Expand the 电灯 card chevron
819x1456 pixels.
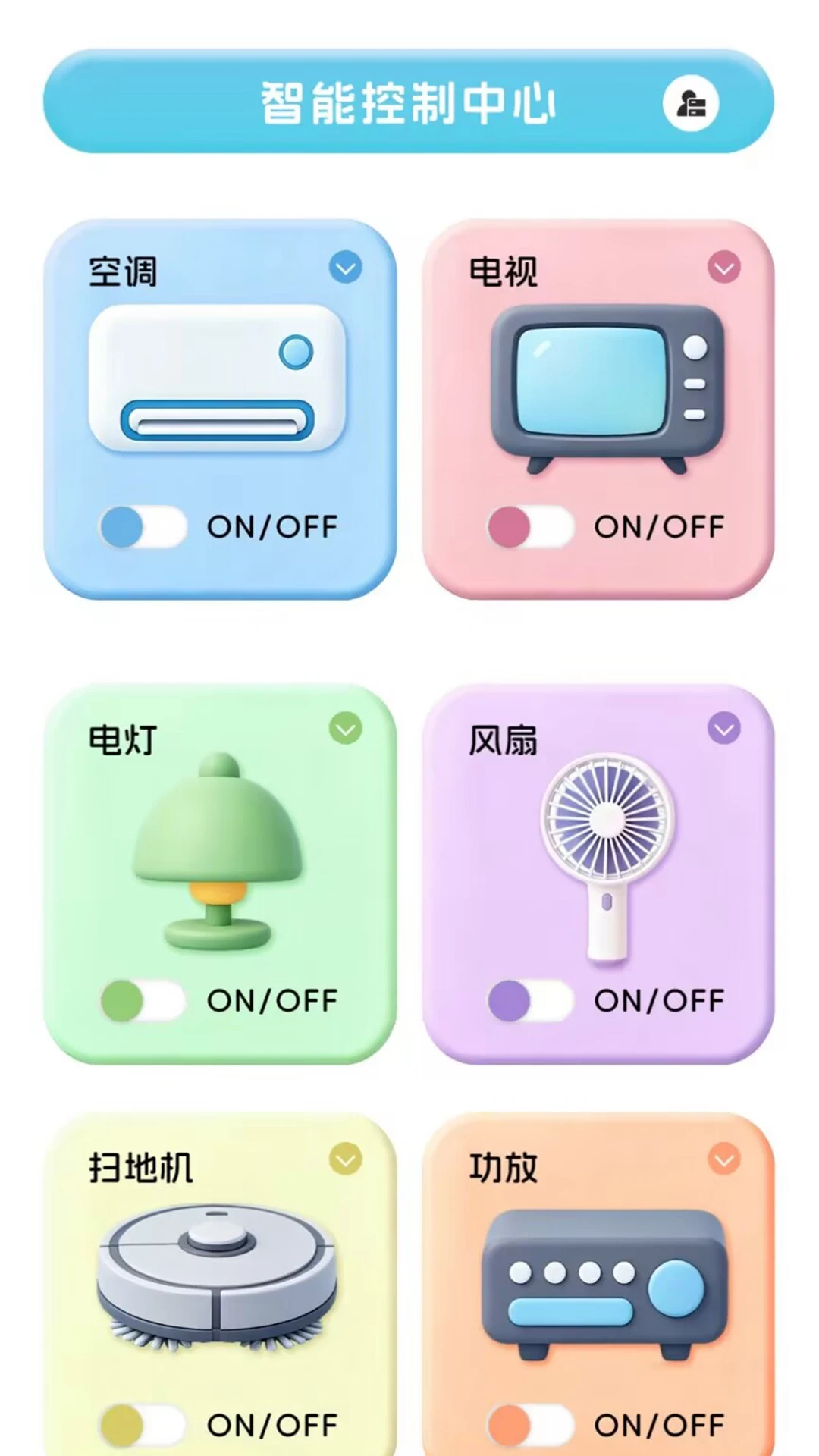click(346, 728)
